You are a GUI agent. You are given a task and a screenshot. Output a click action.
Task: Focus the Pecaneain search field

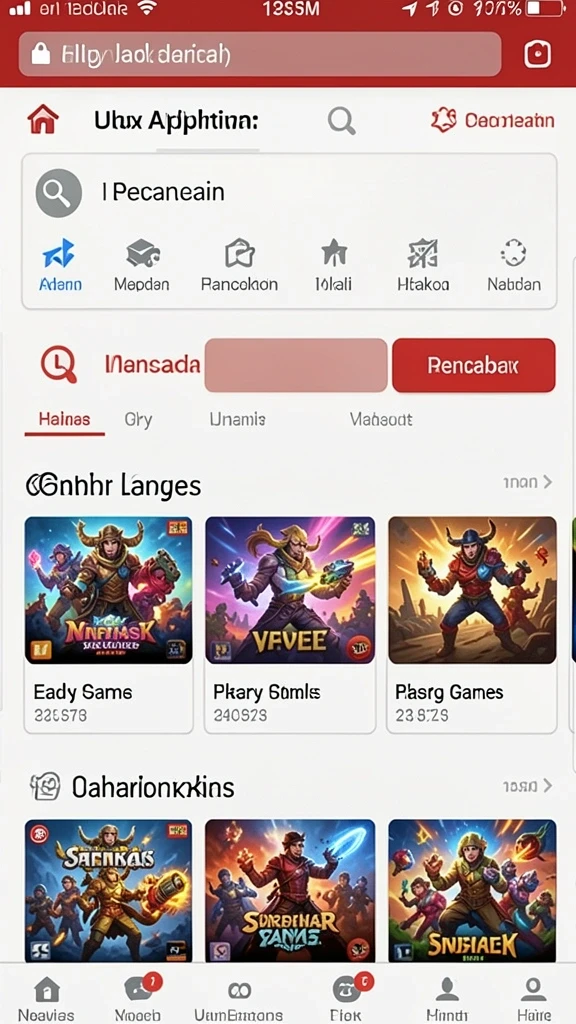pos(289,192)
